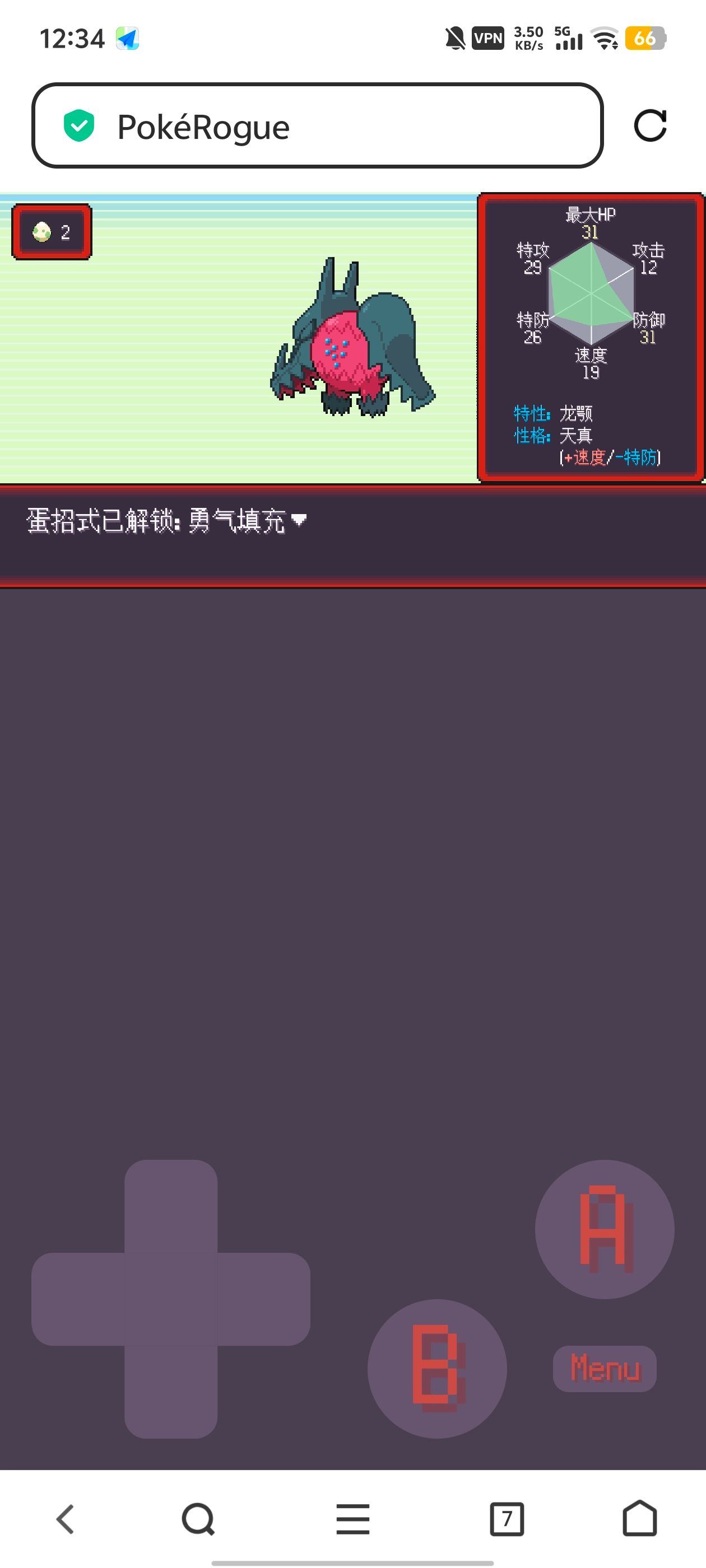The height and width of the screenshot is (1568, 706).
Task: Tap the left arrow on the D-pad
Action: coord(78,1298)
